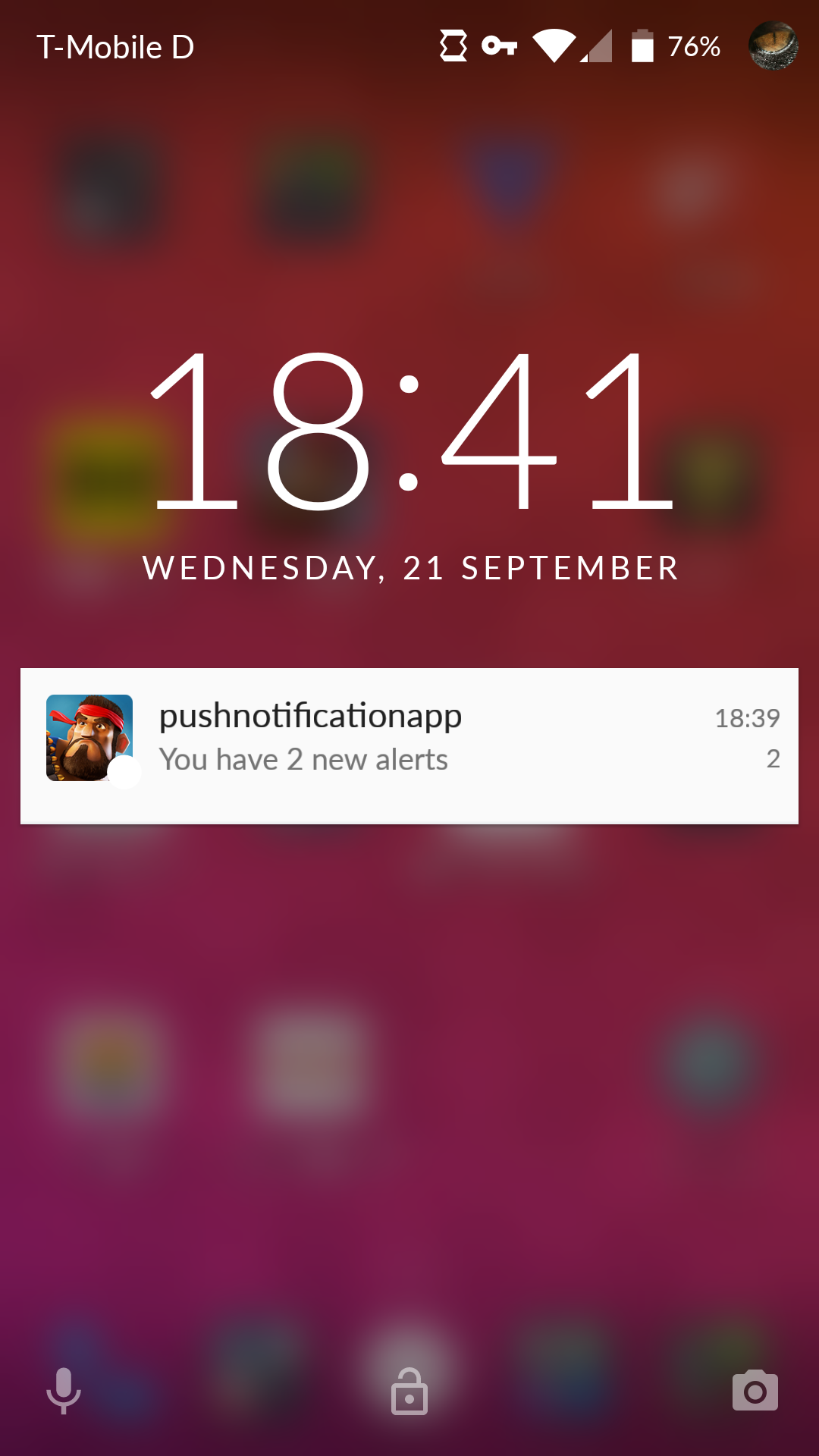Tap the unlock padlock icon

tap(409, 1392)
